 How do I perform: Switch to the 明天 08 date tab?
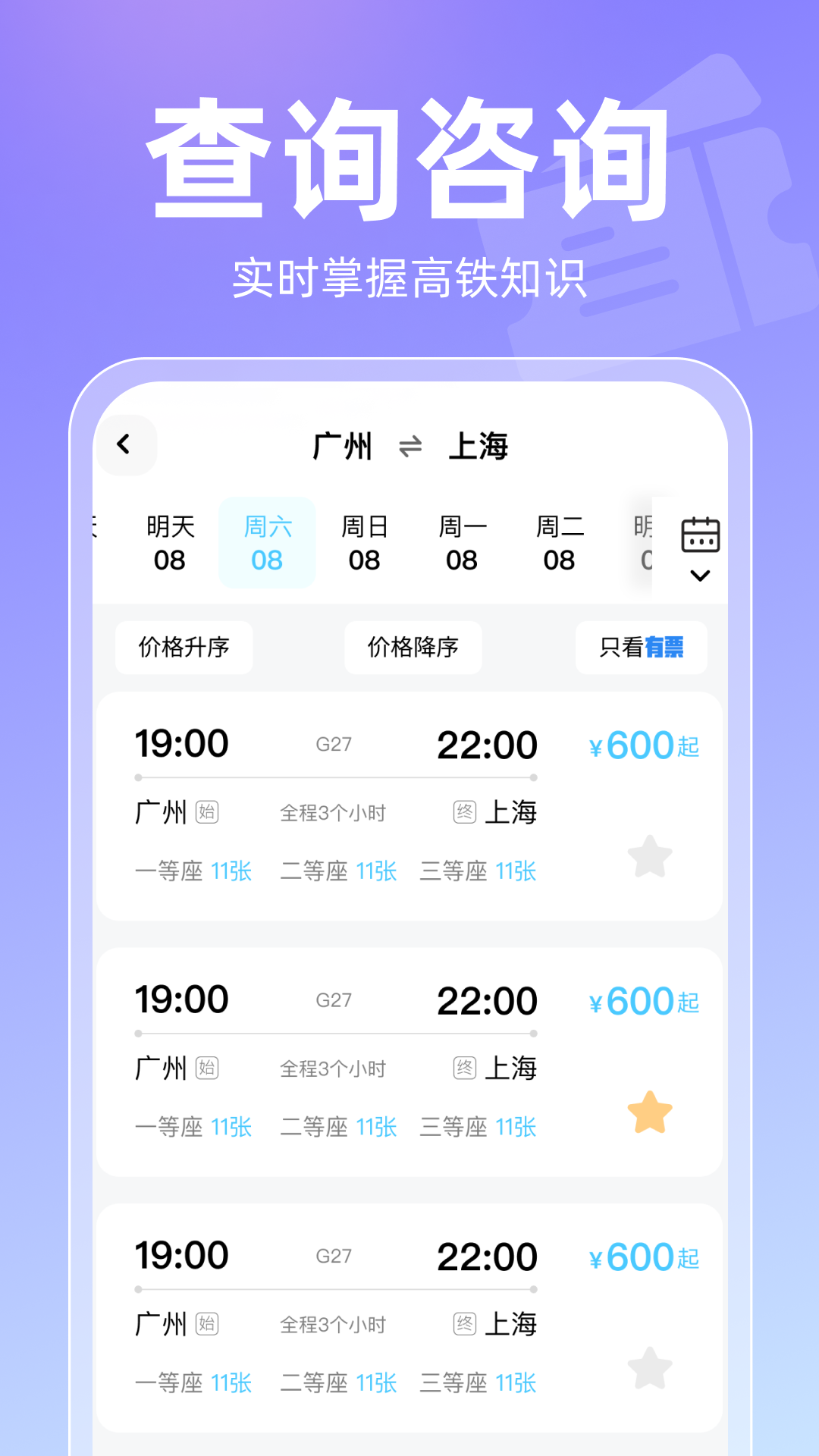tap(168, 542)
